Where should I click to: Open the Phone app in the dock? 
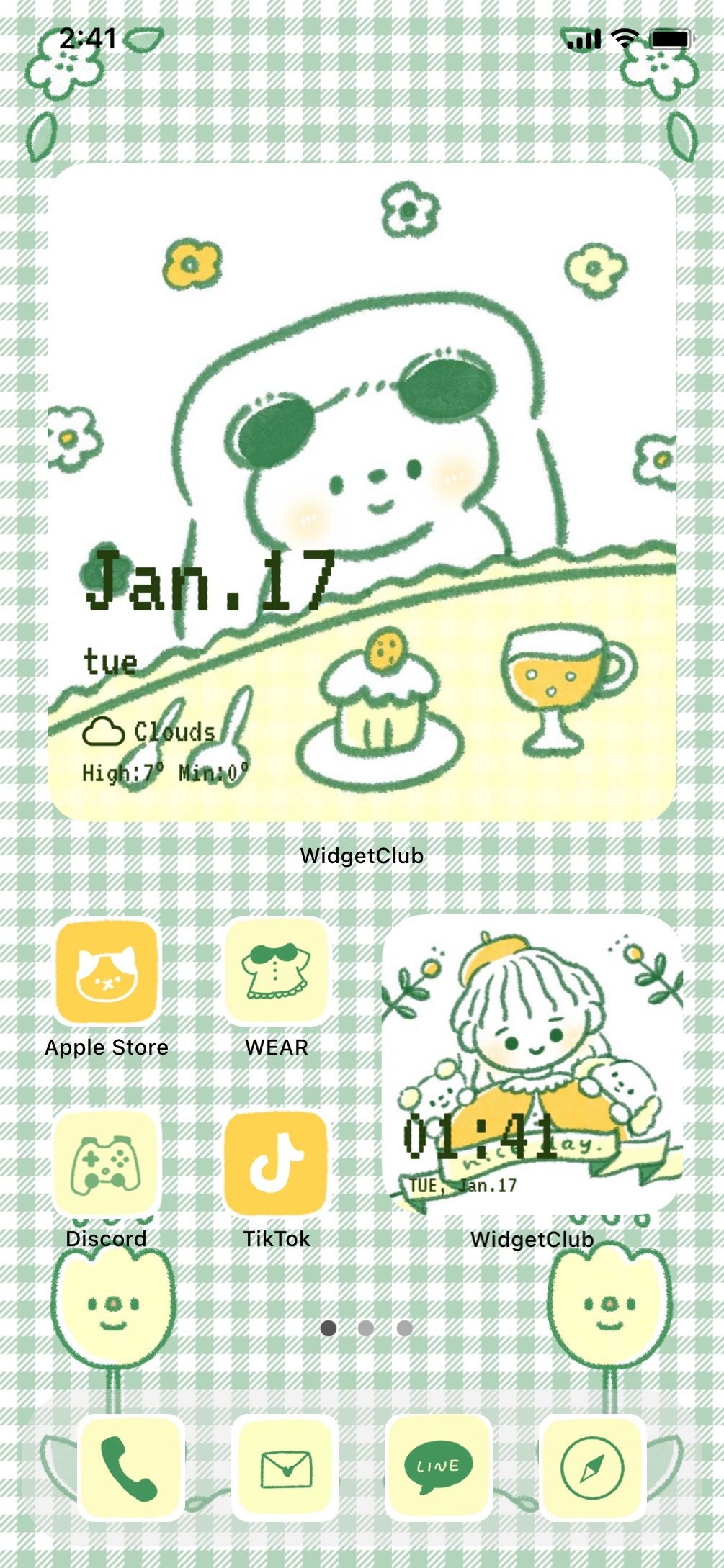[x=130, y=1467]
